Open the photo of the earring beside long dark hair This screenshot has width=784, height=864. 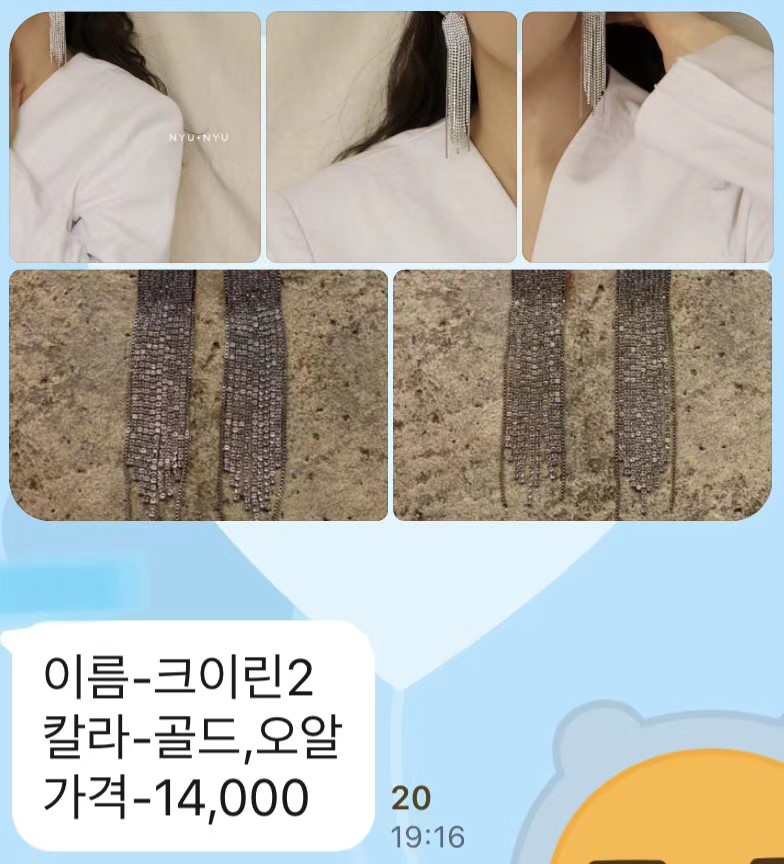pyautogui.click(x=391, y=137)
